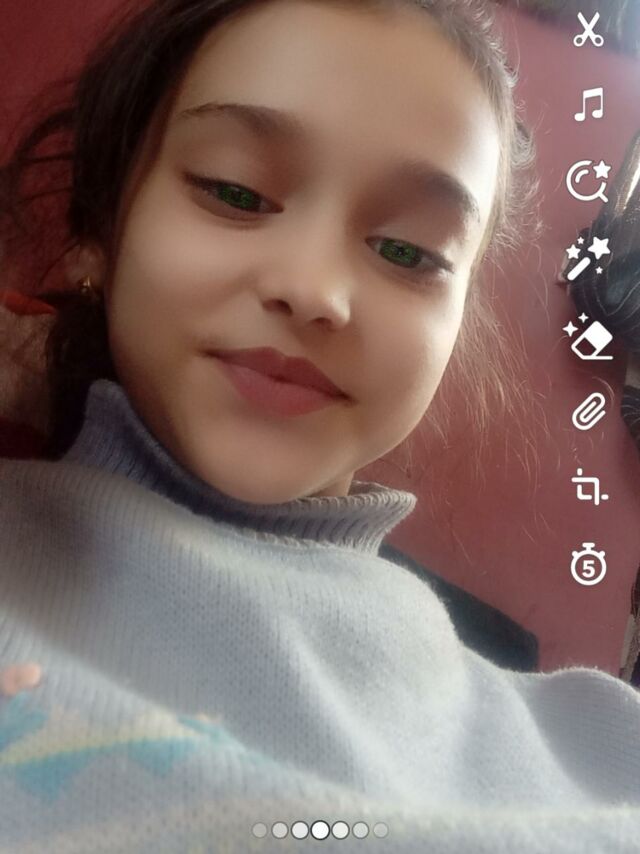The height and width of the screenshot is (854, 640).
Task: Select the magic eraser tool
Action: pos(588,337)
